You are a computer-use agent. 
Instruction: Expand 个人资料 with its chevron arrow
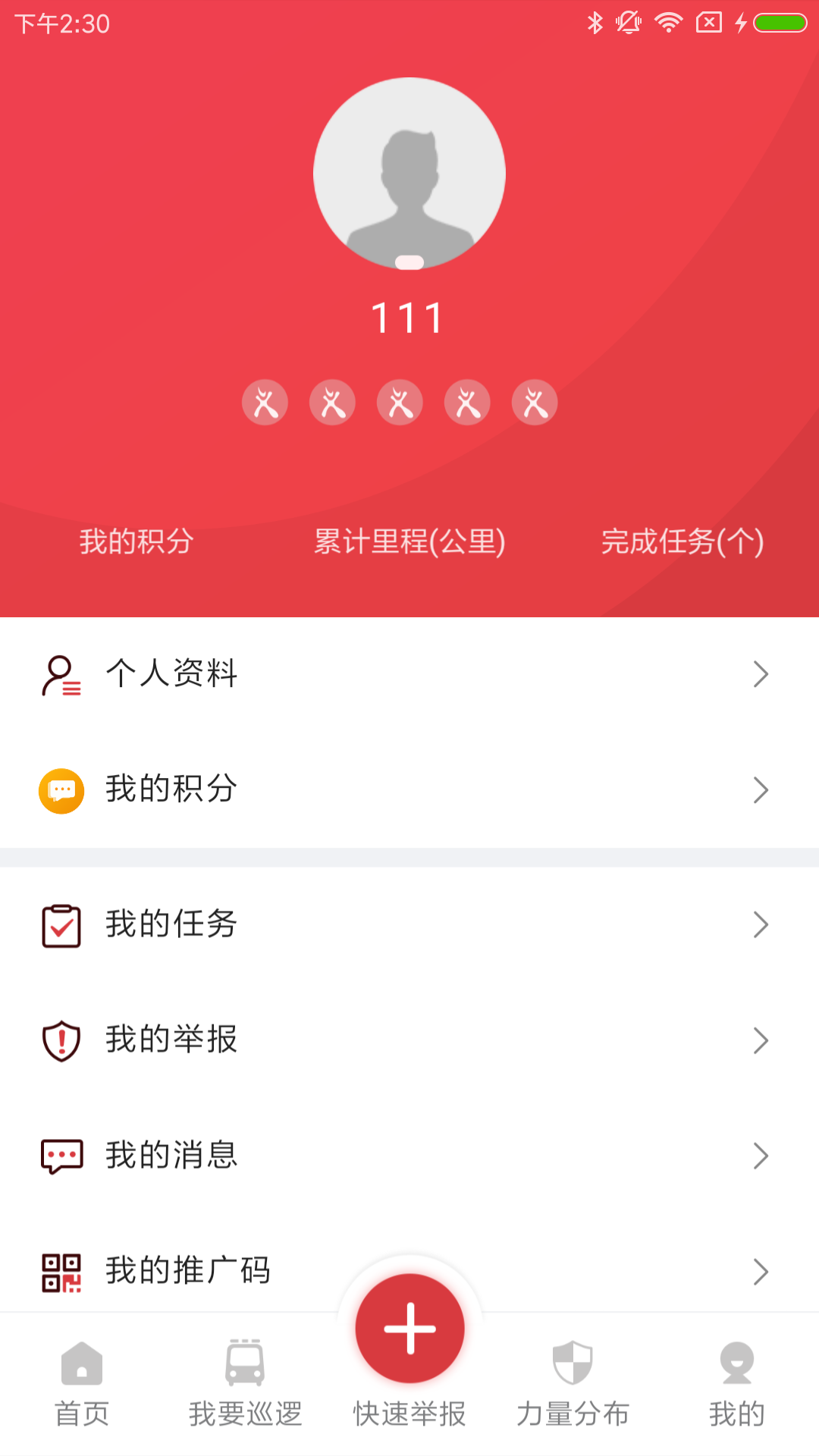[761, 674]
